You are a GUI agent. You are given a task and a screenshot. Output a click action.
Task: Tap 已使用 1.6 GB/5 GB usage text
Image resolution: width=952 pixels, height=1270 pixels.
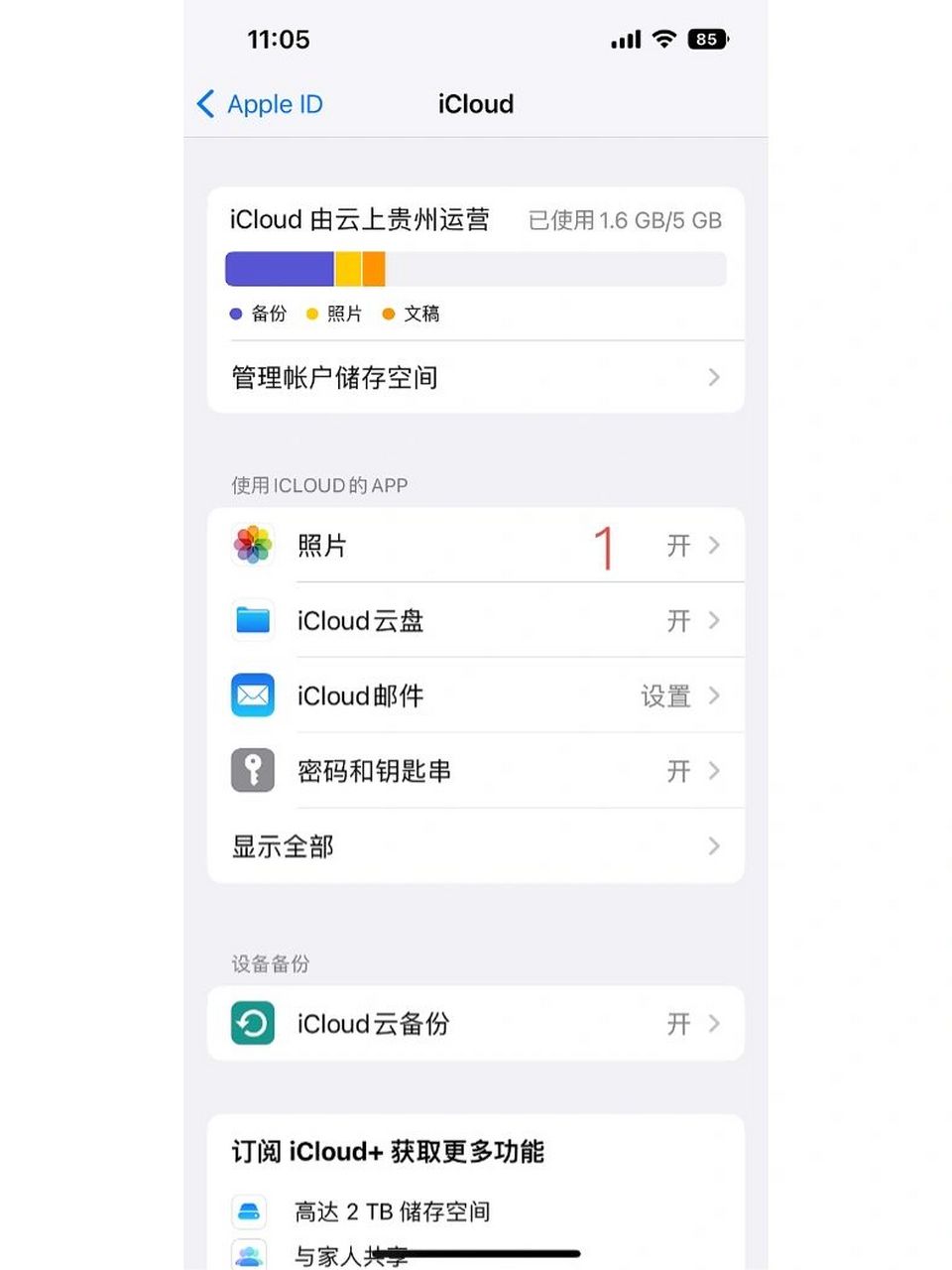point(624,220)
